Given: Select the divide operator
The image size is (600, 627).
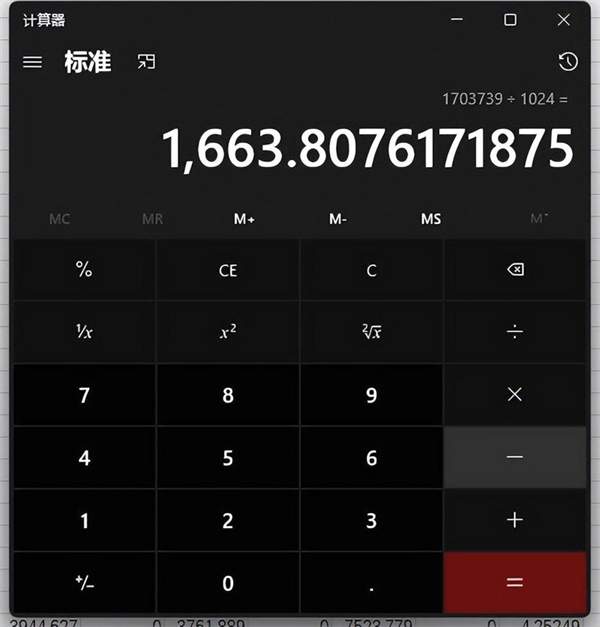Looking at the screenshot, I should [515, 332].
